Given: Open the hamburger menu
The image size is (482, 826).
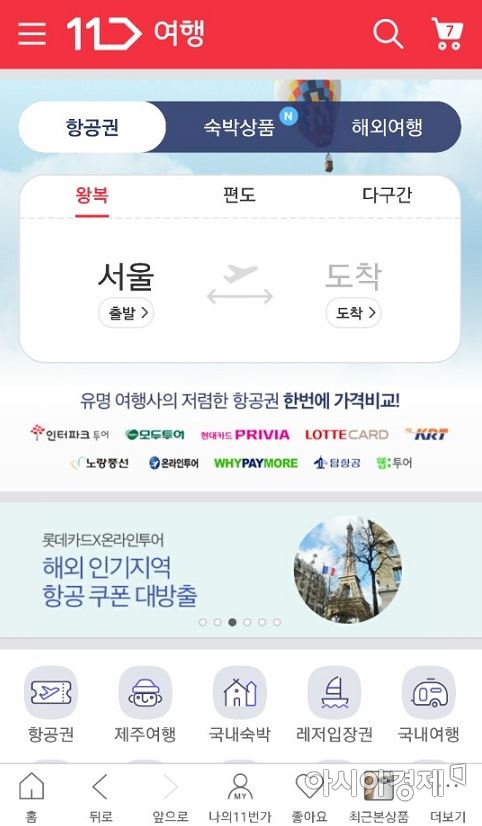Looking at the screenshot, I should coord(32,33).
